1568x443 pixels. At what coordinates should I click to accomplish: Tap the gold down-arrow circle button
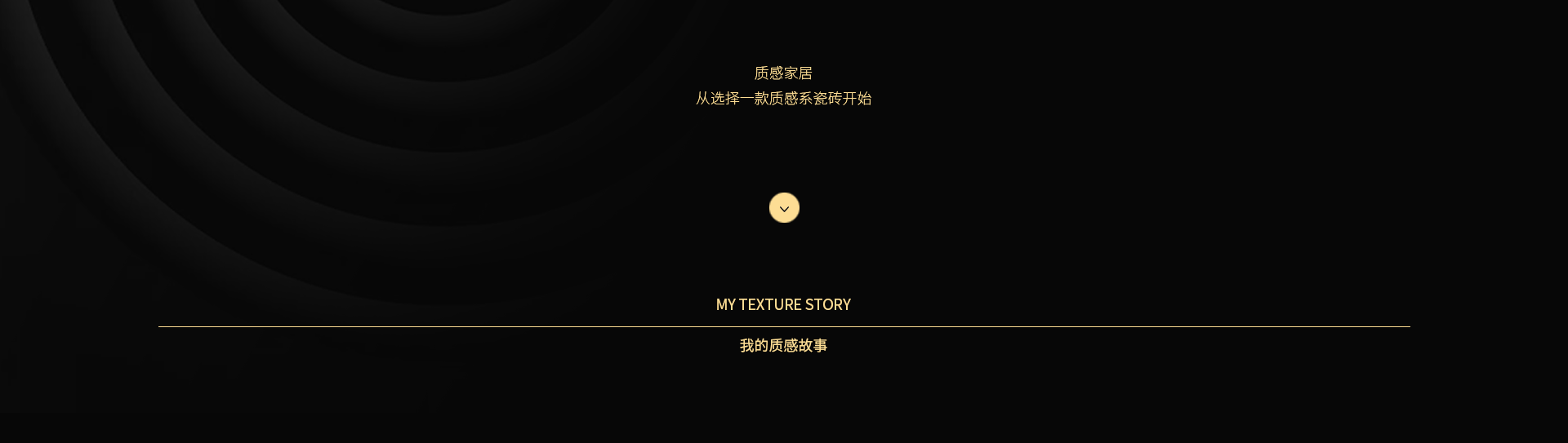(784, 208)
